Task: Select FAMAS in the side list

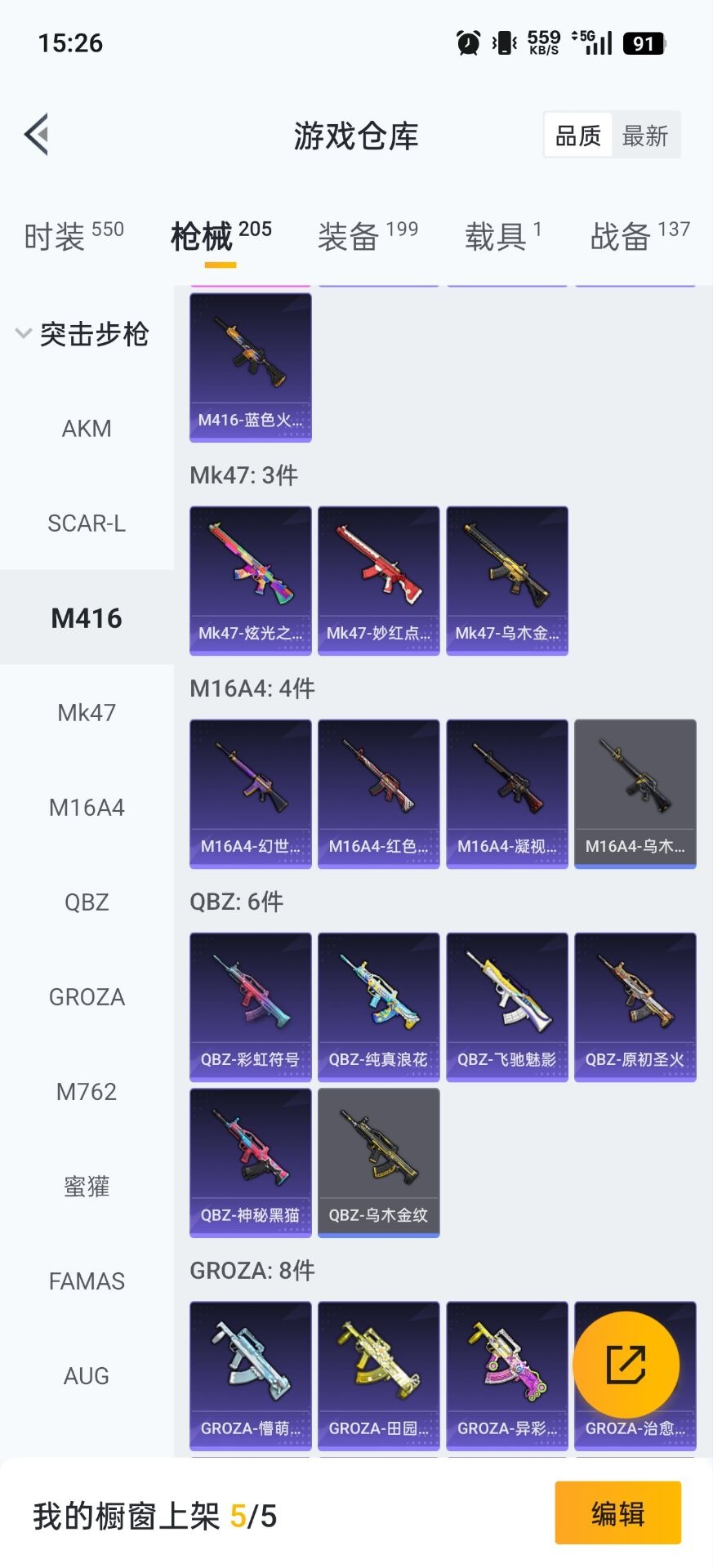Action: tap(87, 1281)
